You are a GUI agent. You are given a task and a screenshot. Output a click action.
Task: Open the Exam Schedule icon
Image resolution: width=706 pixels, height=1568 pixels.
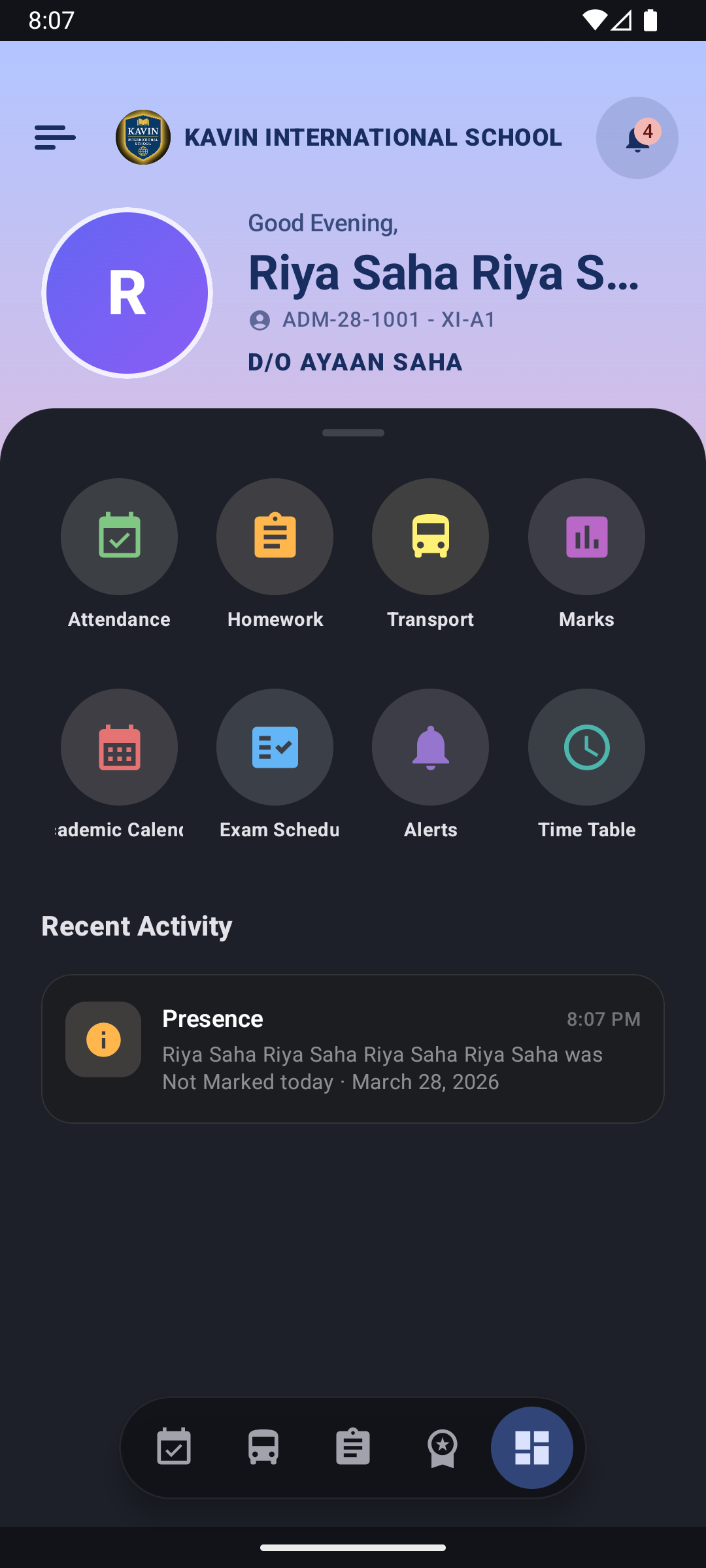(x=275, y=747)
